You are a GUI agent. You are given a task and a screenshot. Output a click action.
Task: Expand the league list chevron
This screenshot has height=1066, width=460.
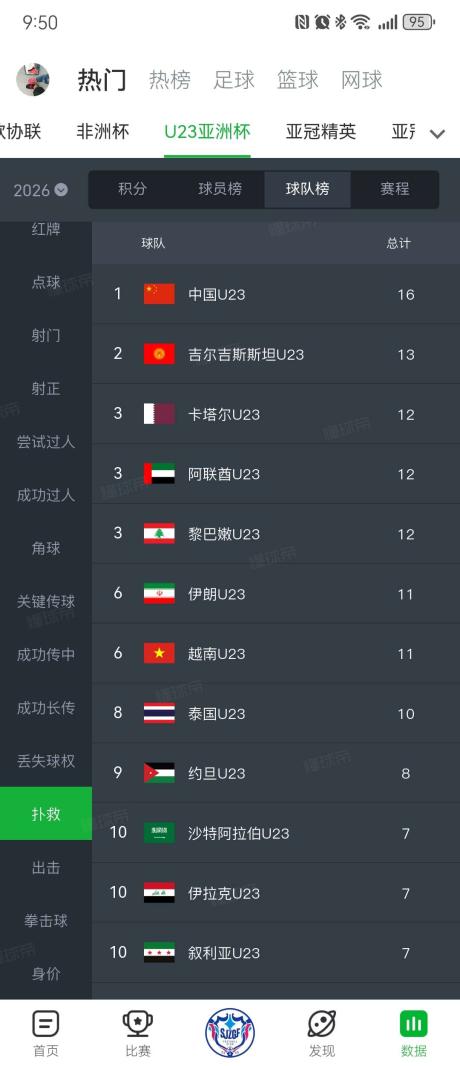pyautogui.click(x=438, y=134)
